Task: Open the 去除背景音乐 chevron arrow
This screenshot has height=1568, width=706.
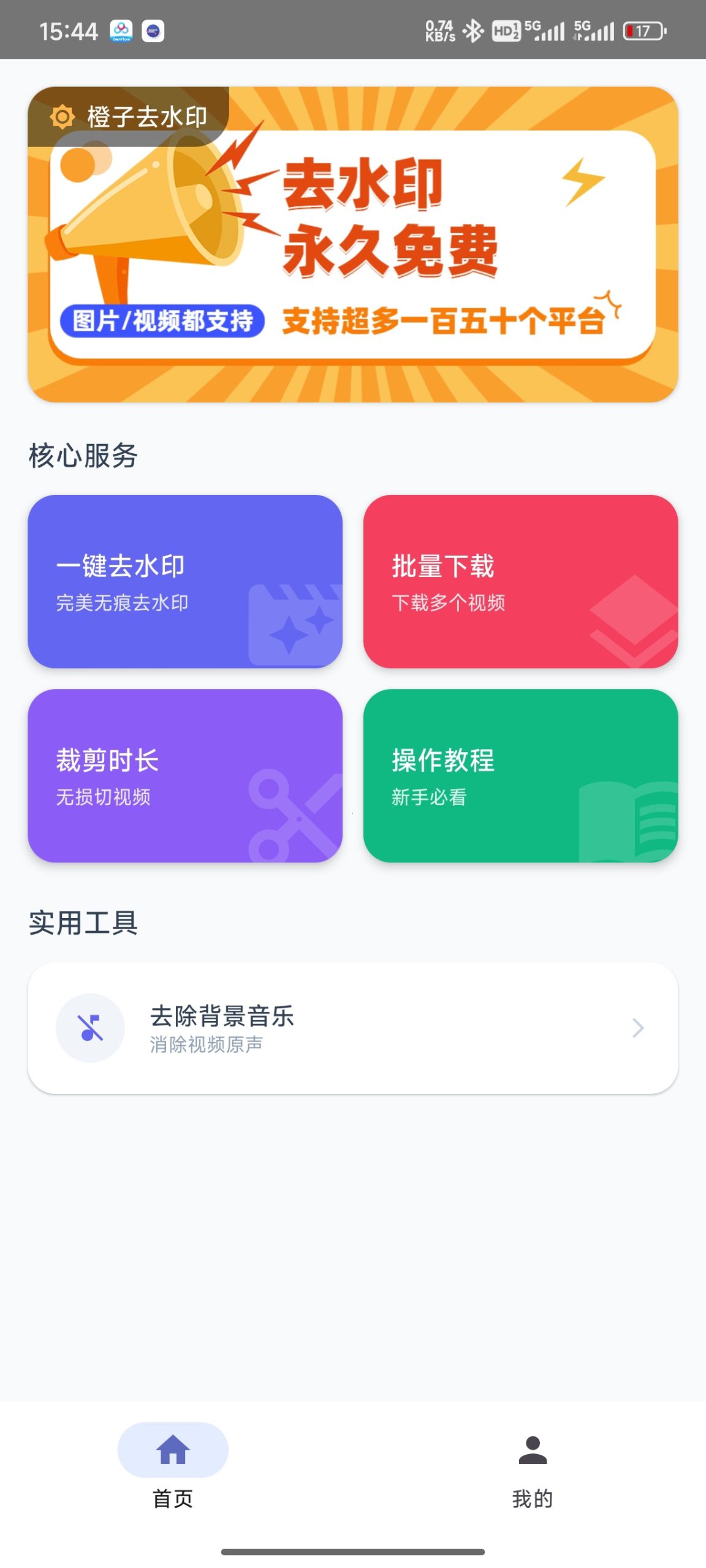Action: 639,1028
